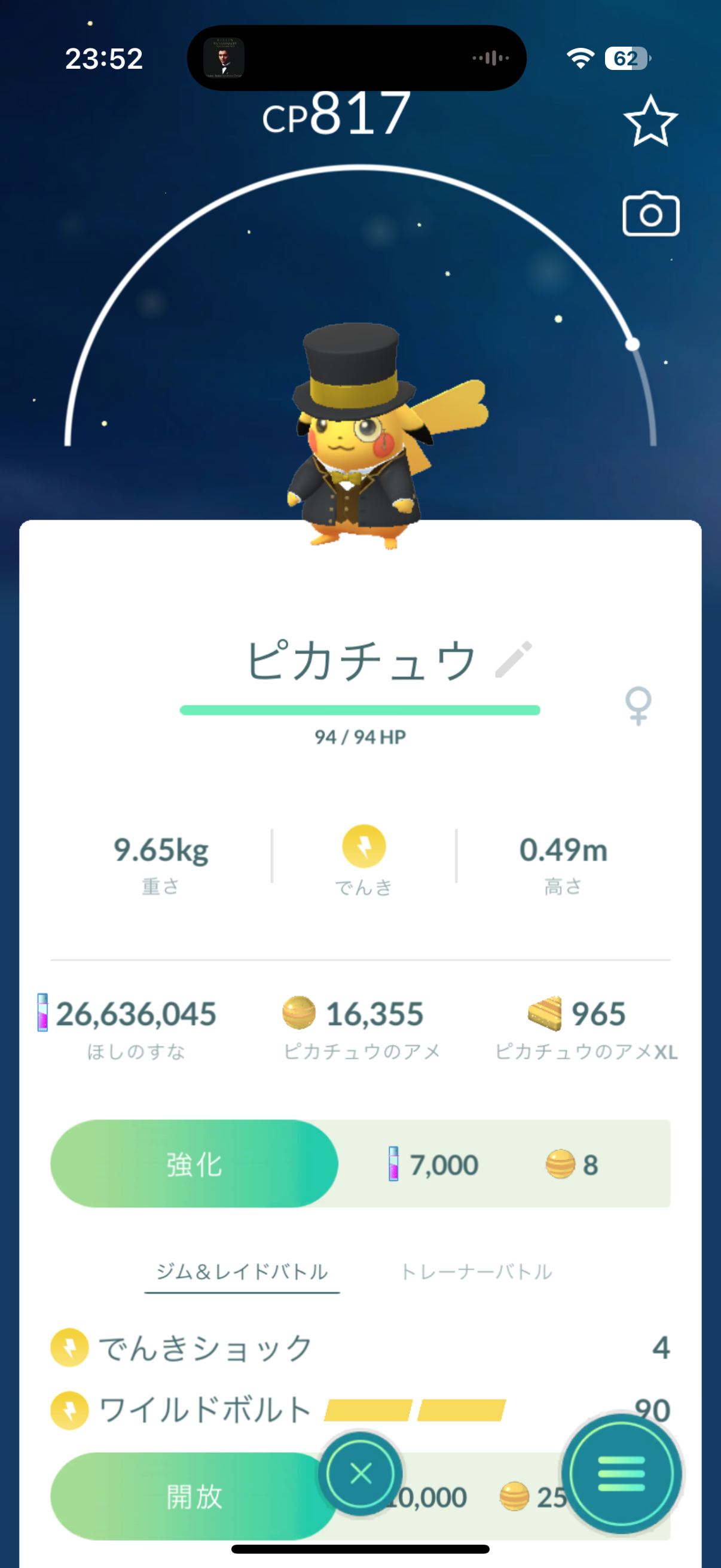Open the camera to photograph Pikachu
The image size is (721, 1568).
pyautogui.click(x=650, y=215)
